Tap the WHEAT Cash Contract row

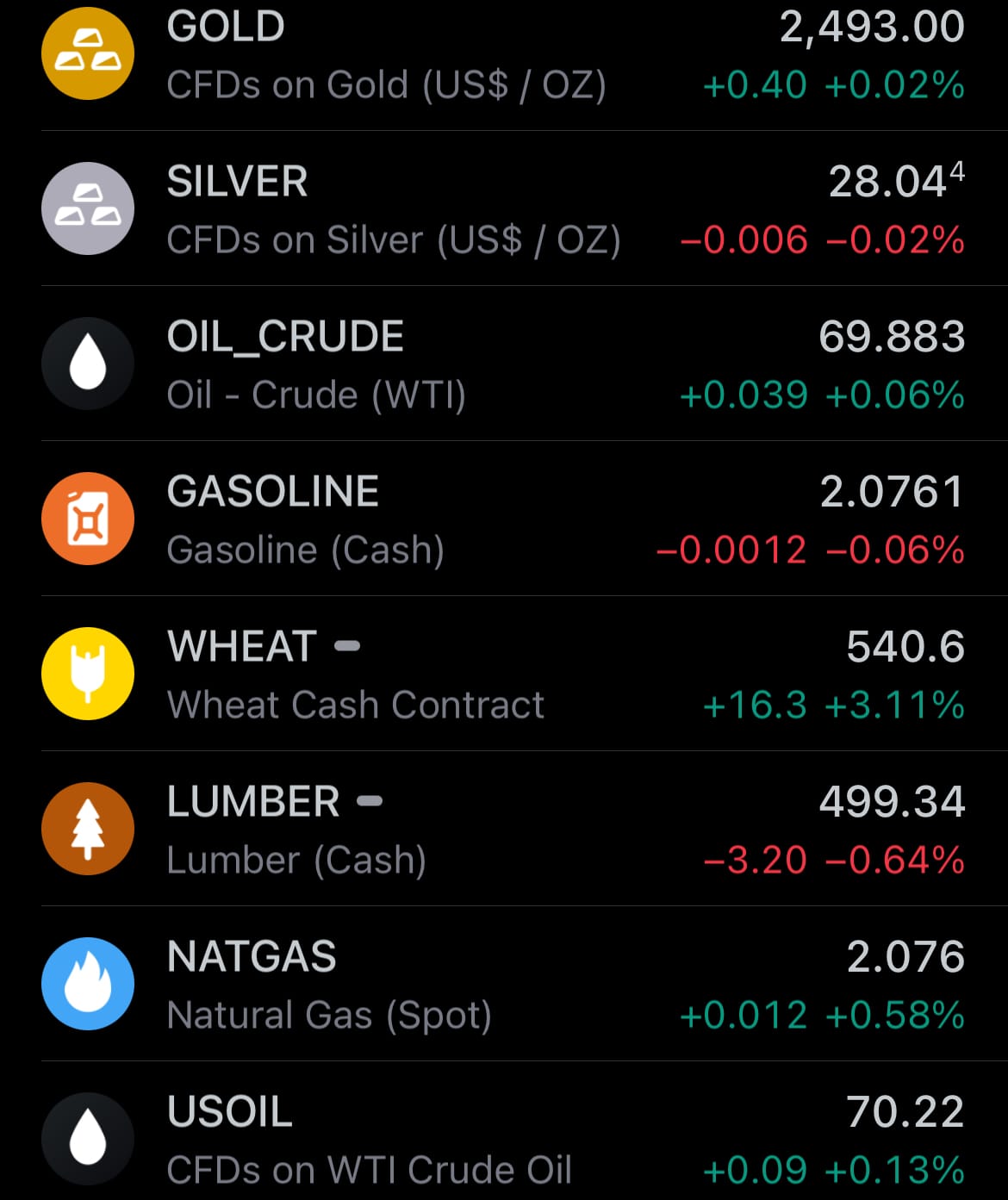pyautogui.click(x=504, y=675)
